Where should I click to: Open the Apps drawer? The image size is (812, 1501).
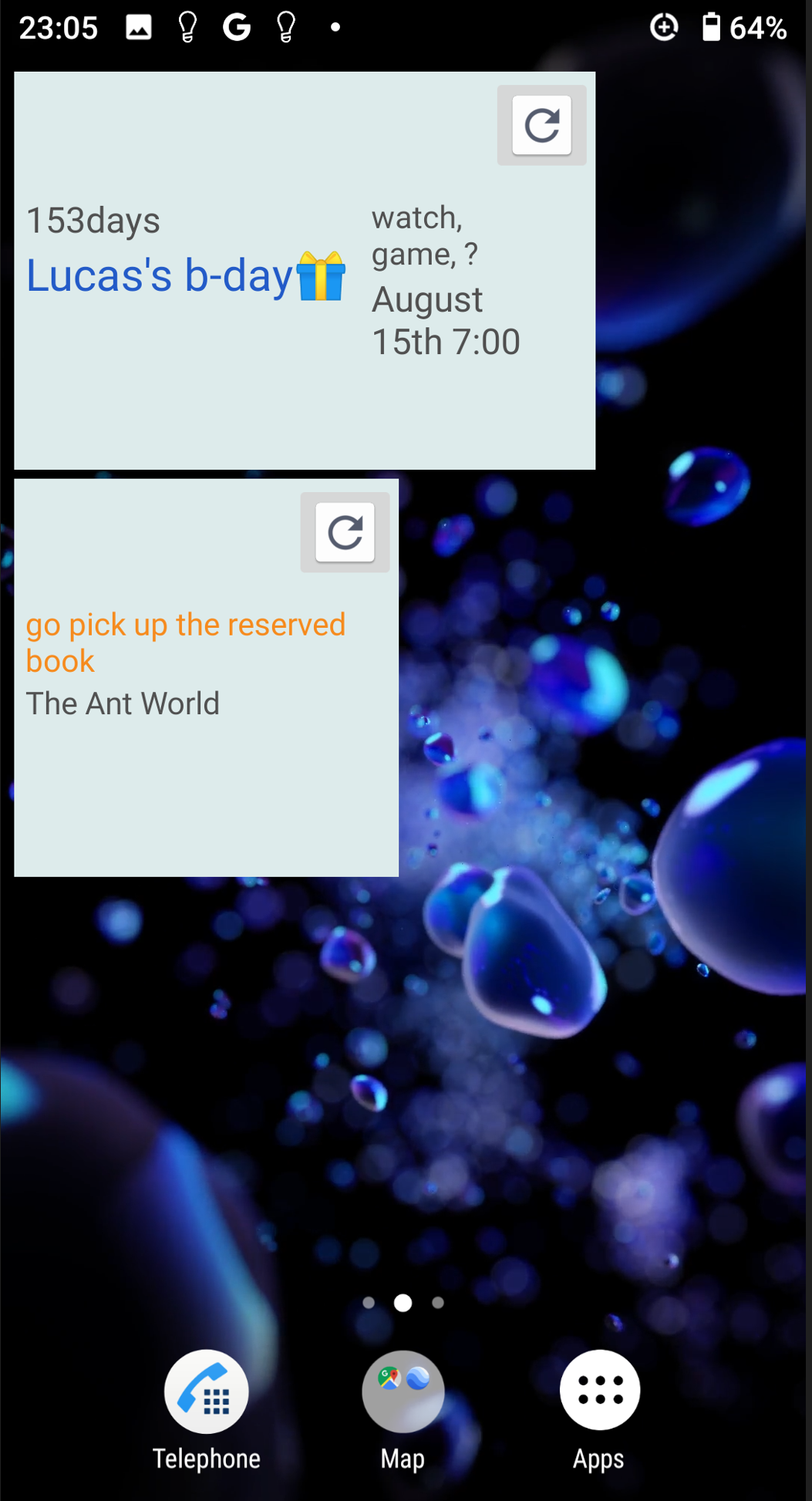tap(599, 1392)
